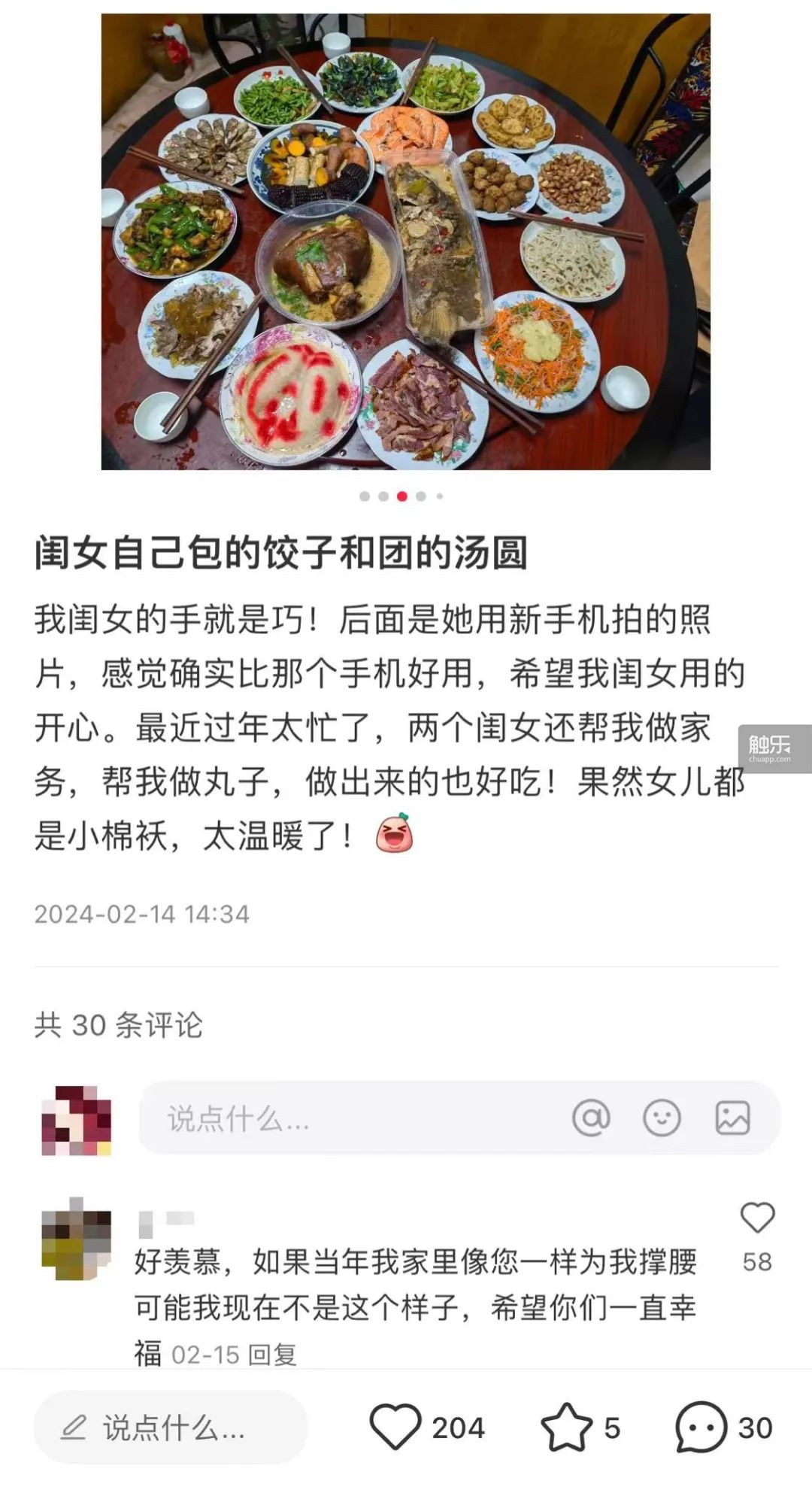Open the food table photo full screen

tap(406, 241)
